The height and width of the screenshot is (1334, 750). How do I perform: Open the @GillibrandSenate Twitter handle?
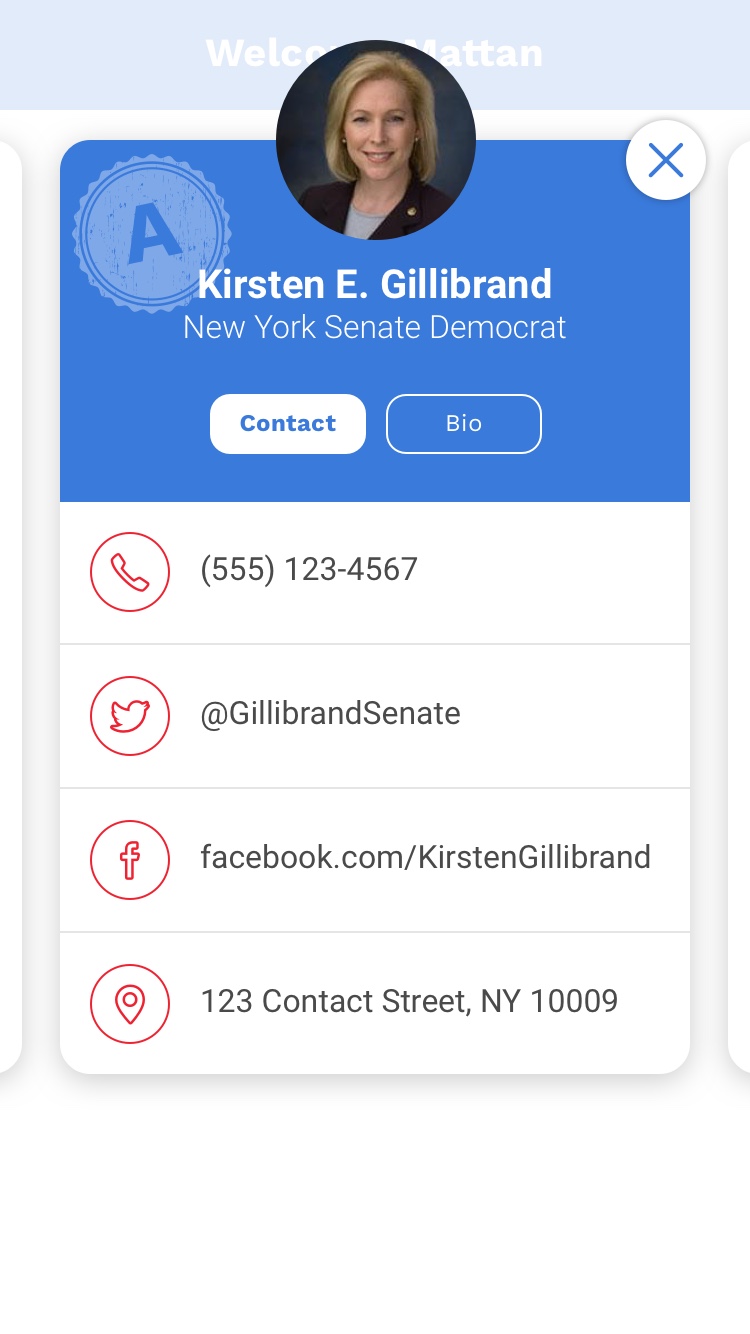tap(330, 714)
